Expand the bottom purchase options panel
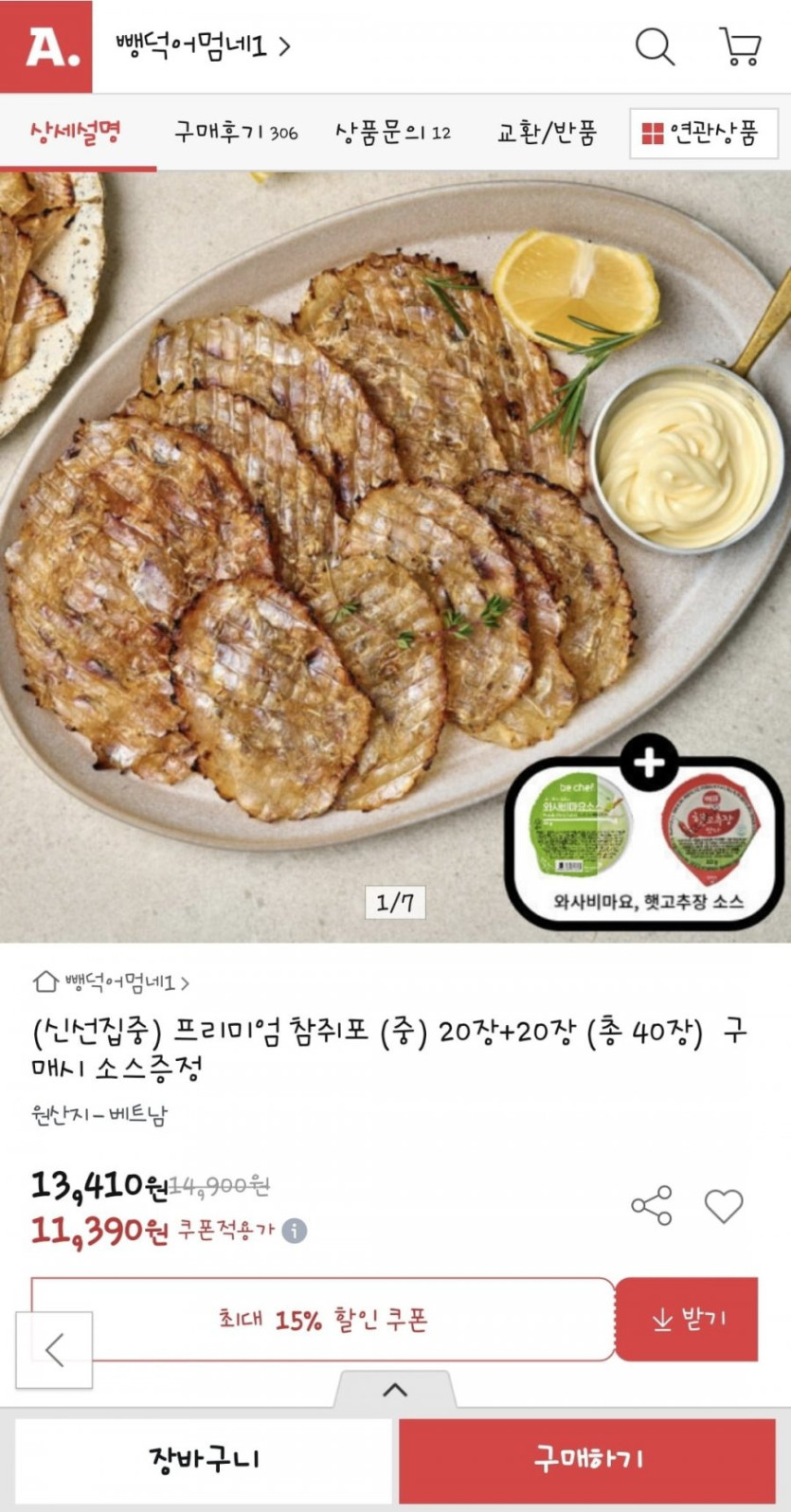Image resolution: width=791 pixels, height=1512 pixels. [395, 1391]
